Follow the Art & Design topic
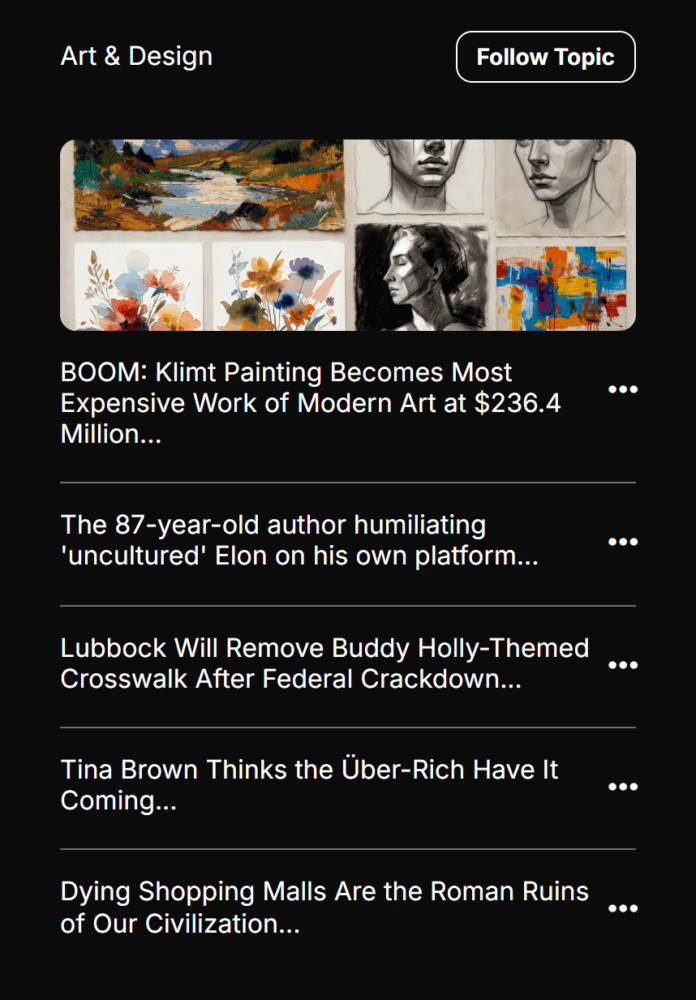Image resolution: width=696 pixels, height=1000 pixels. click(545, 57)
